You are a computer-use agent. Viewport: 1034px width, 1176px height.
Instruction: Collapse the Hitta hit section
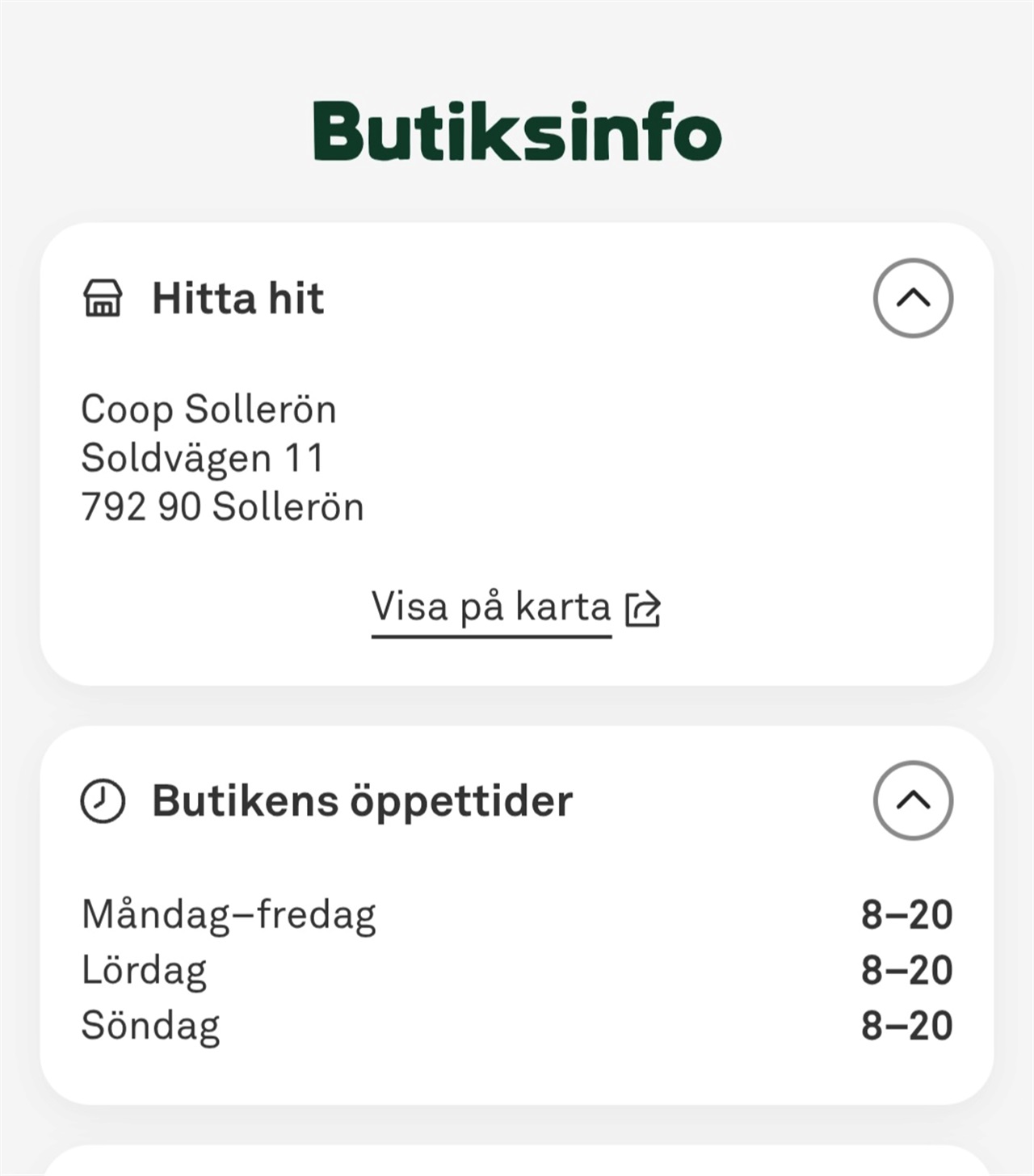[913, 298]
